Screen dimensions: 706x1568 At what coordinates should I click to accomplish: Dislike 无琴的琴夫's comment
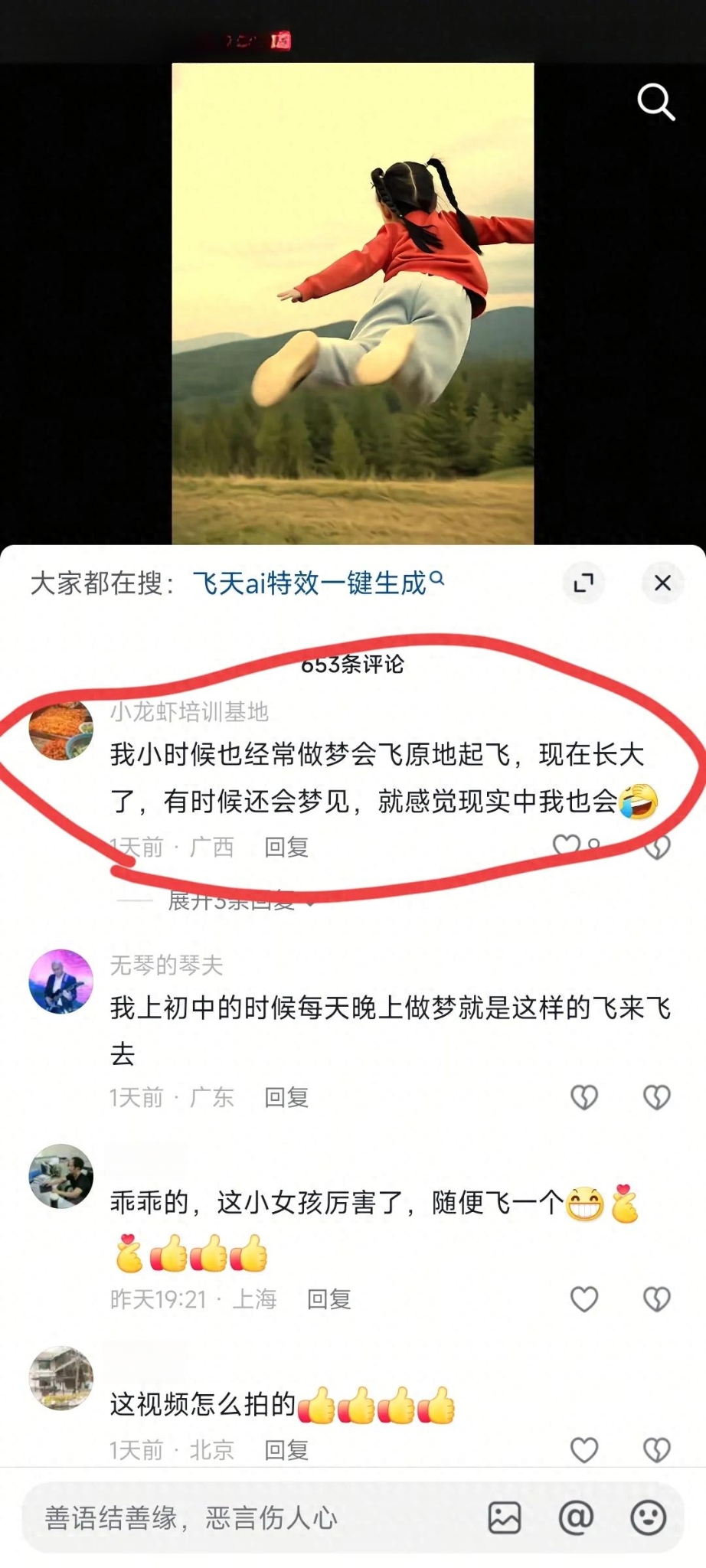pos(656,1097)
